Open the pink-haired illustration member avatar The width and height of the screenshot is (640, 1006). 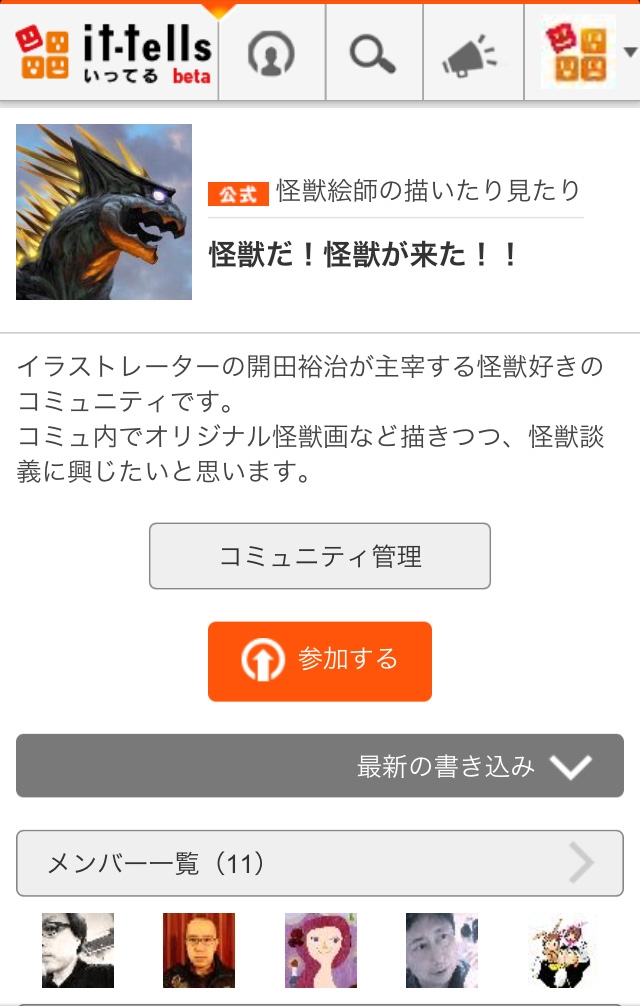(x=321, y=950)
